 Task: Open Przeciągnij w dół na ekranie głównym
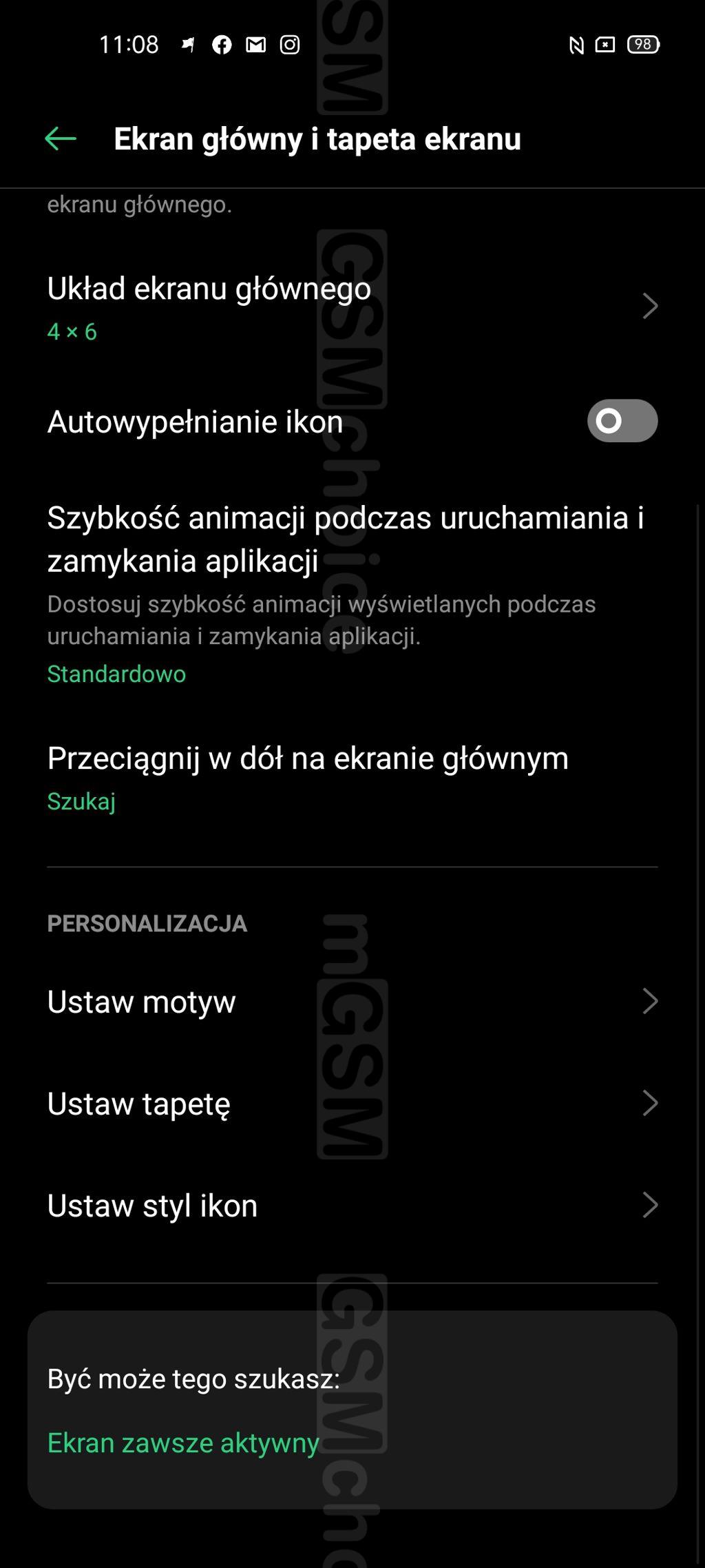352,778
